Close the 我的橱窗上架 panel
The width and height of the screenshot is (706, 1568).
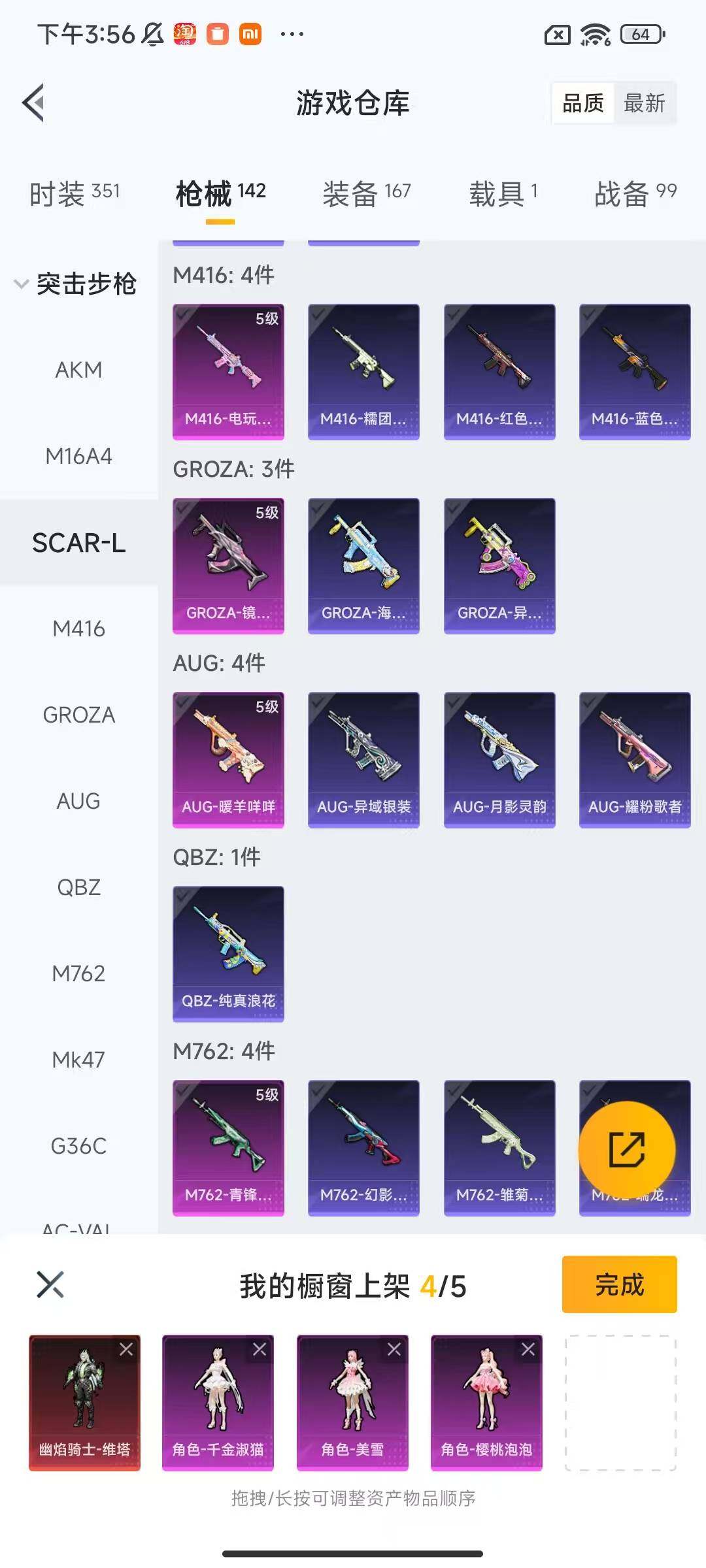pyautogui.click(x=50, y=1284)
